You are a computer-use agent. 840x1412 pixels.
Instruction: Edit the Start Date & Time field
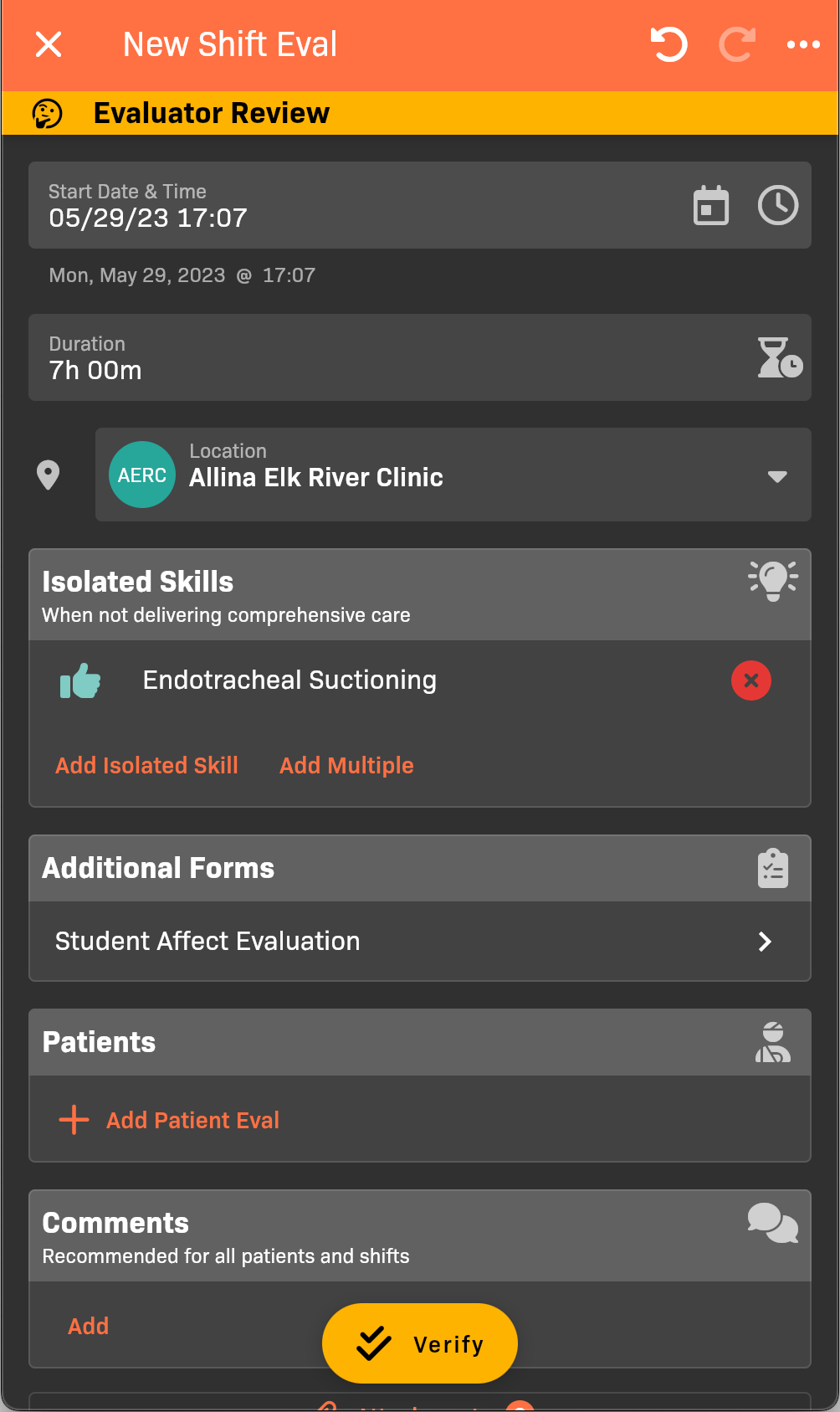(x=335, y=206)
